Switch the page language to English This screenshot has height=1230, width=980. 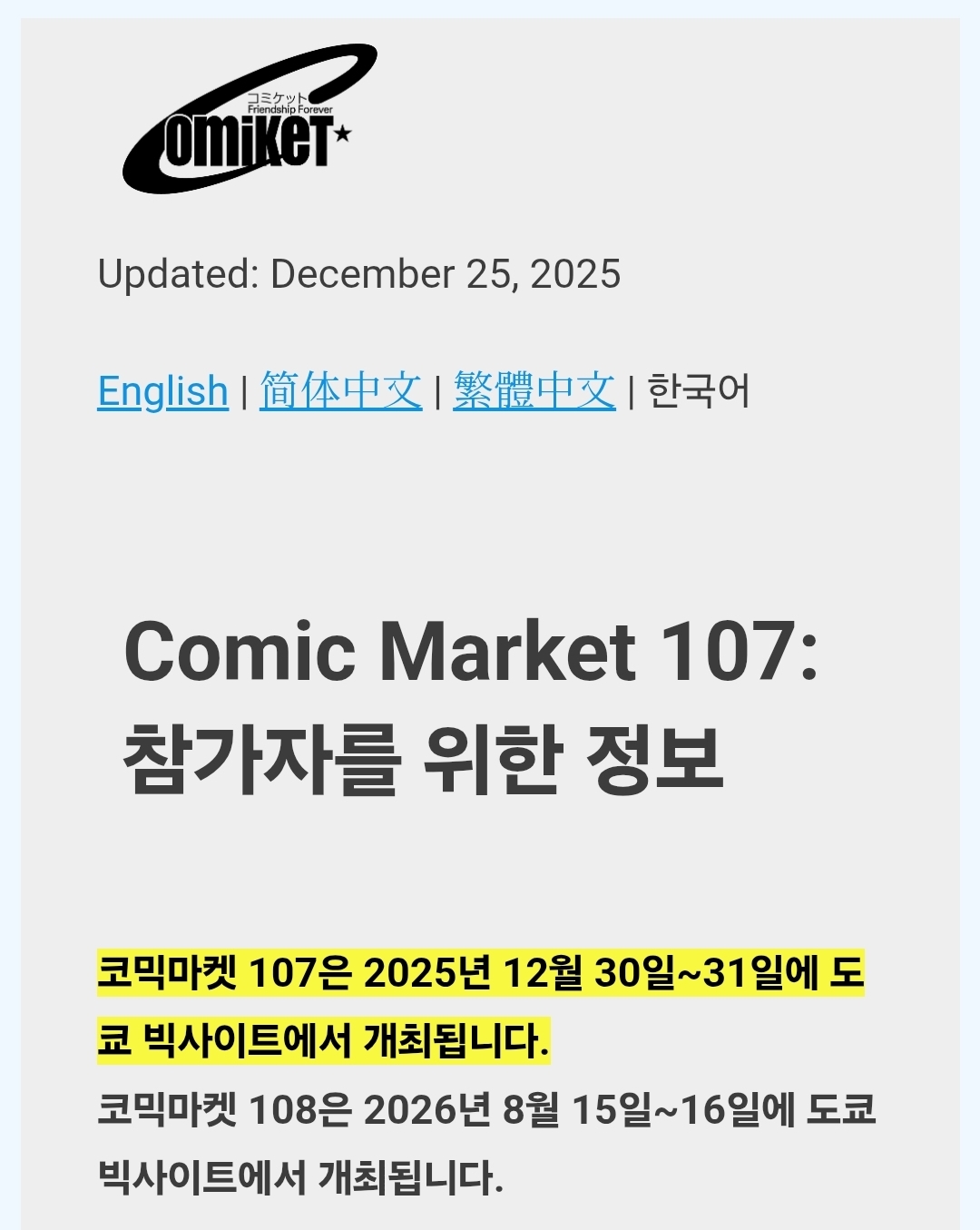tap(162, 391)
